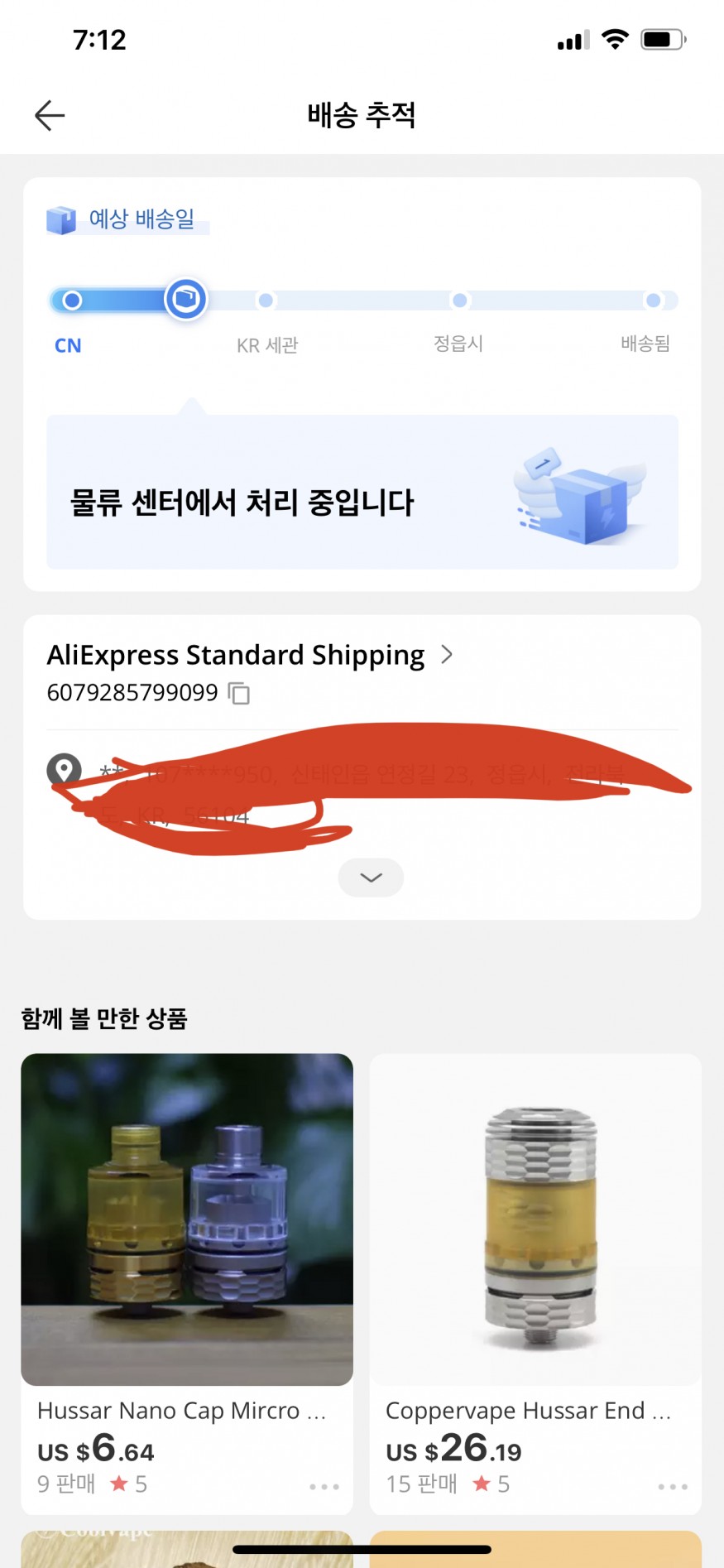This screenshot has width=724, height=1568.
Task: Copy tracking number 6079285799099
Action: pyautogui.click(x=239, y=693)
